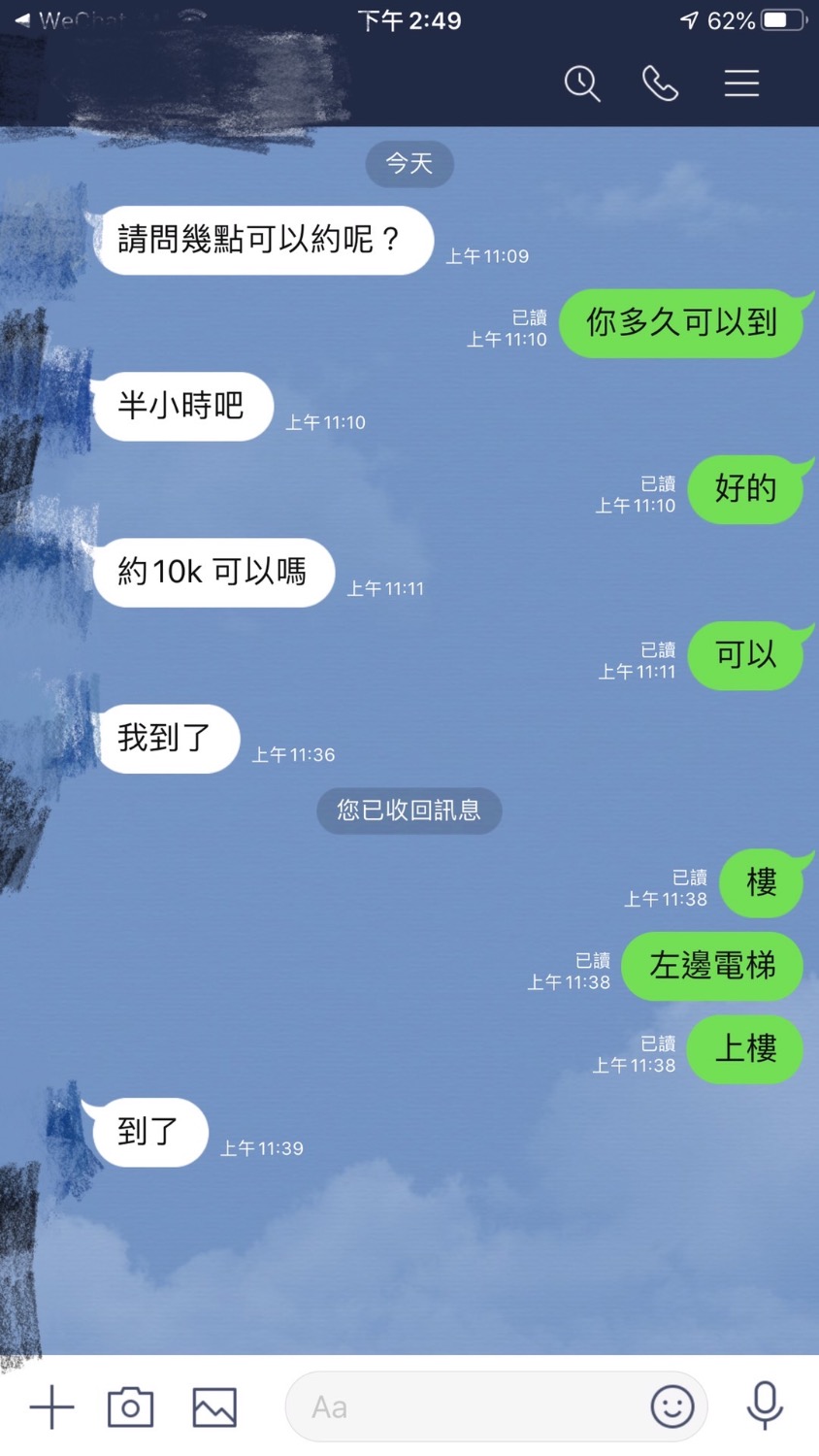Open the emoji sticker picker
This screenshot has width=819, height=1456.
click(x=672, y=1406)
